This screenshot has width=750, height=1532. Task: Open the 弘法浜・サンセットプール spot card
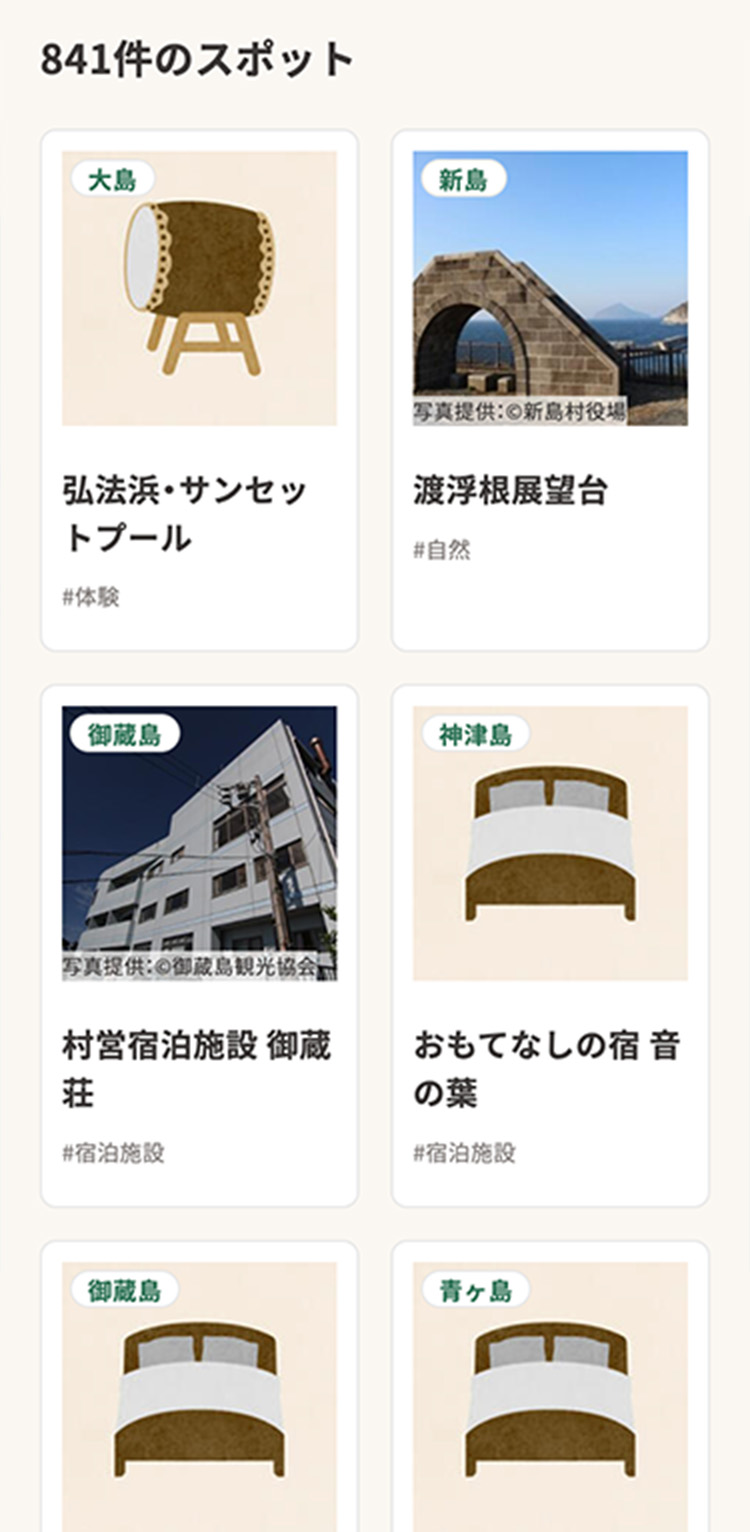point(199,390)
